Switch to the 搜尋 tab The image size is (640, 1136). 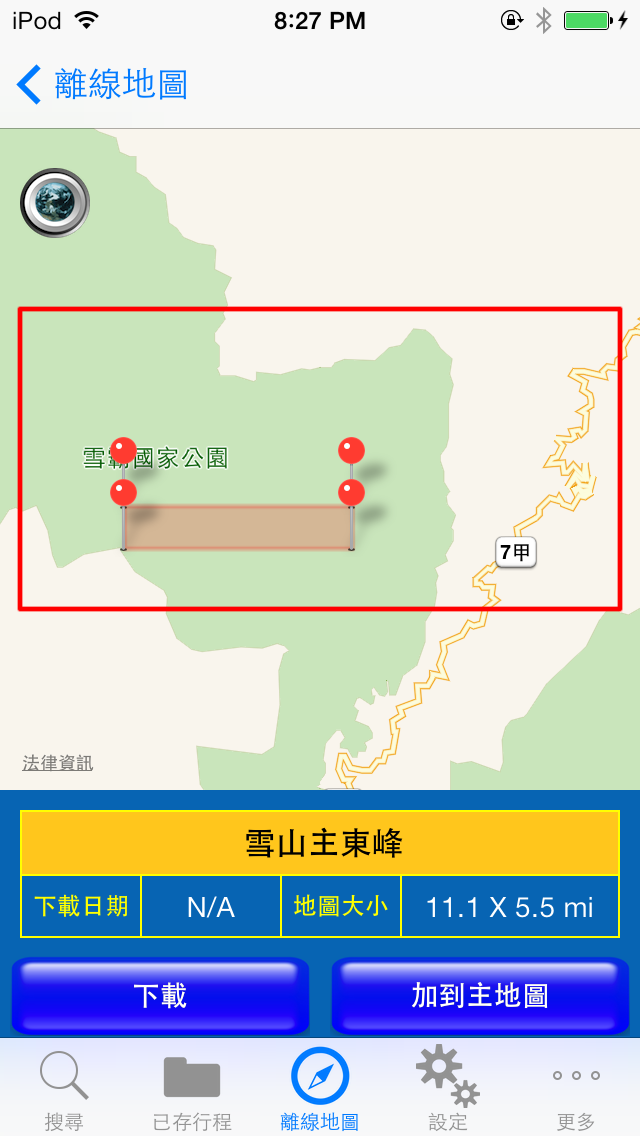coord(64,1090)
